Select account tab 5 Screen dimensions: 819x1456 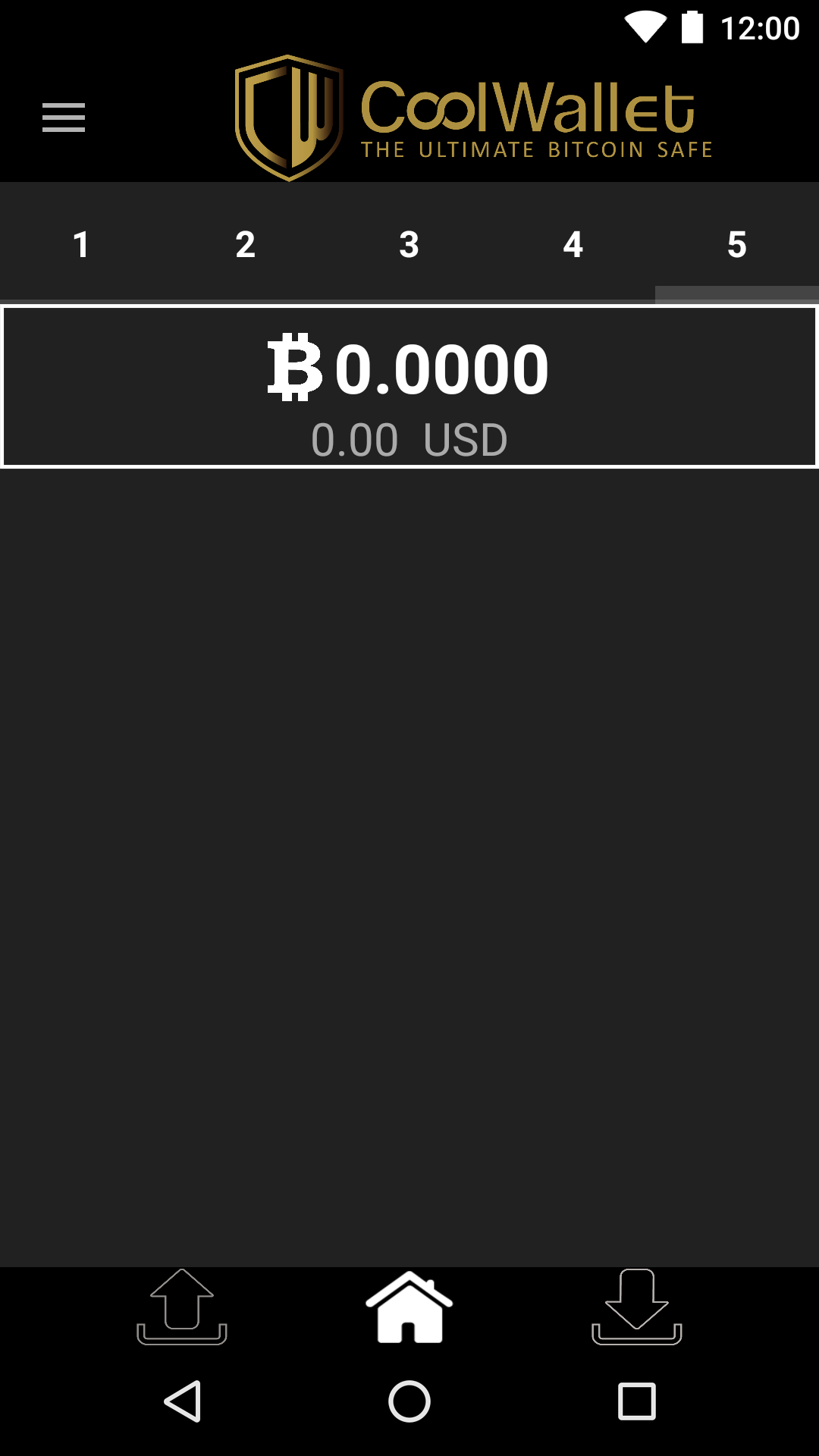(x=737, y=244)
